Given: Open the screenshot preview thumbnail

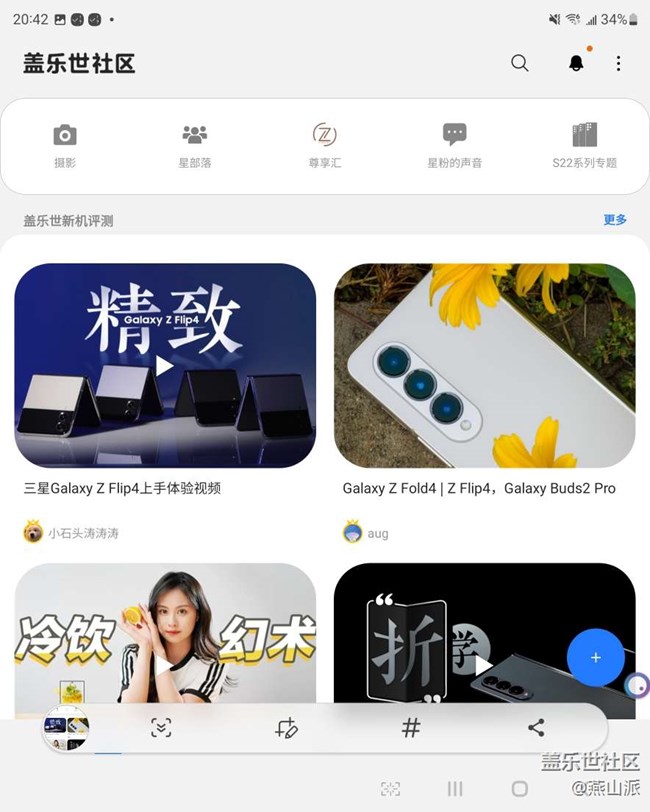Looking at the screenshot, I should click(66, 728).
